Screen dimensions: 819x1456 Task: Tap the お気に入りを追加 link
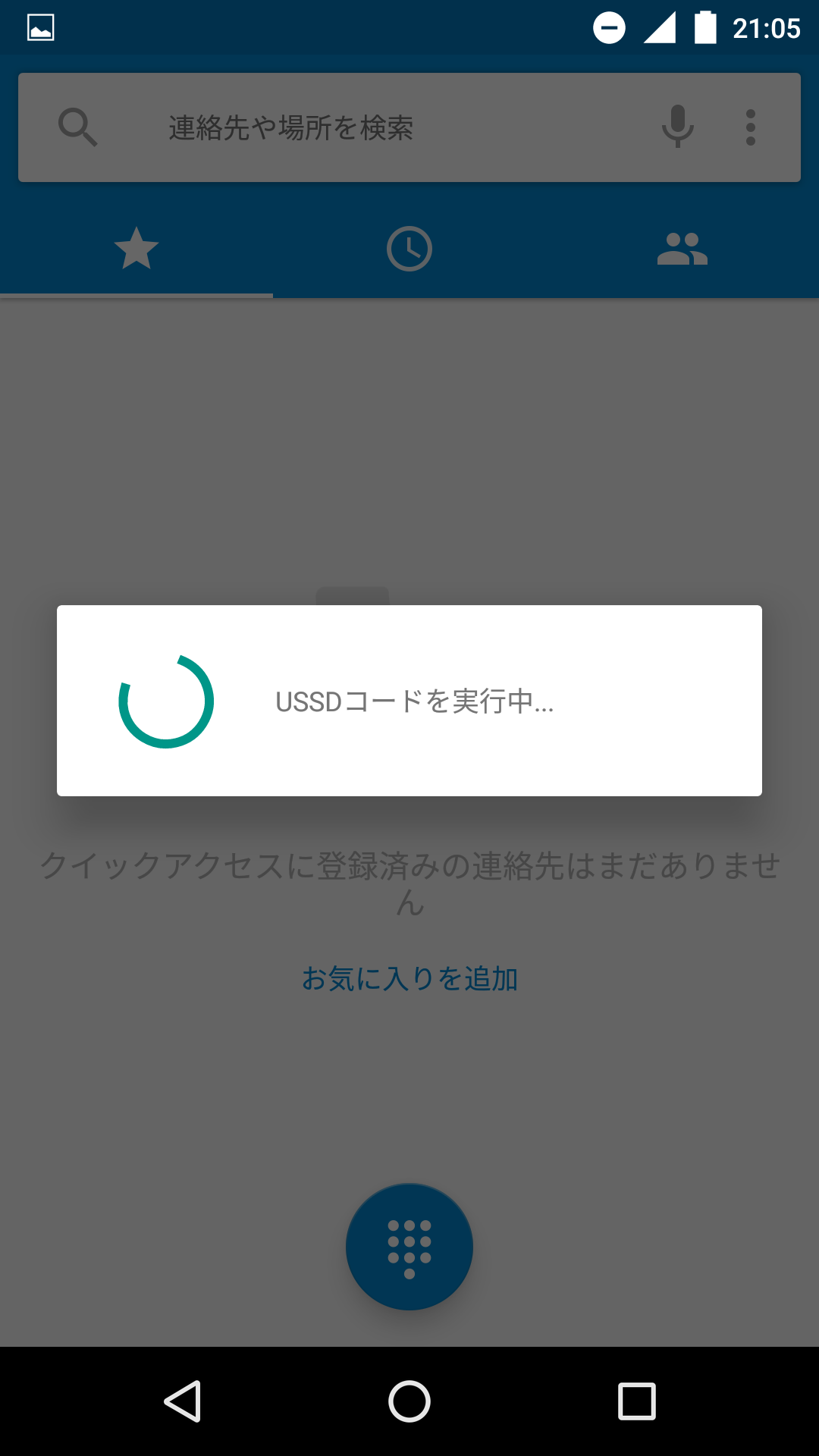point(409,979)
